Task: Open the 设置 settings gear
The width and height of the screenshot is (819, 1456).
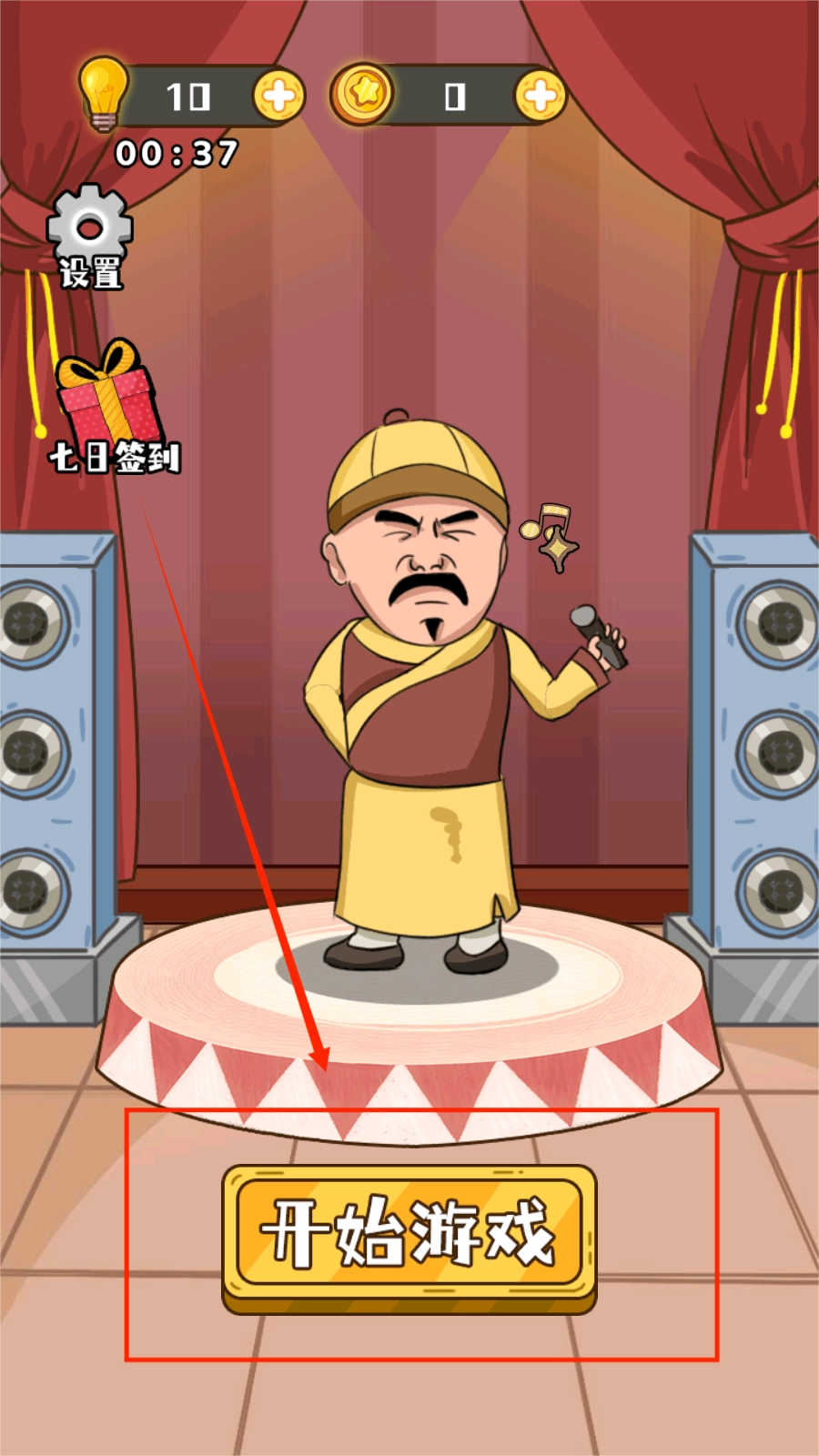Action: pyautogui.click(x=89, y=233)
